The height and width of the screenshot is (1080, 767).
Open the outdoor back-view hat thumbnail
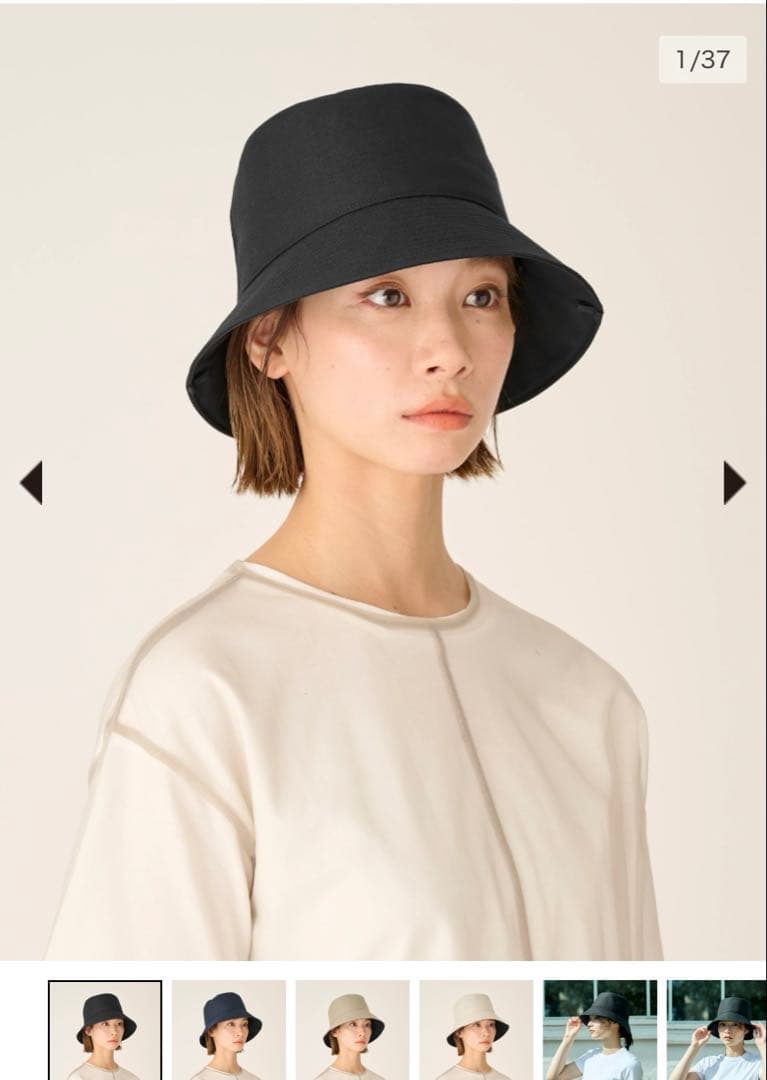(x=600, y=1030)
